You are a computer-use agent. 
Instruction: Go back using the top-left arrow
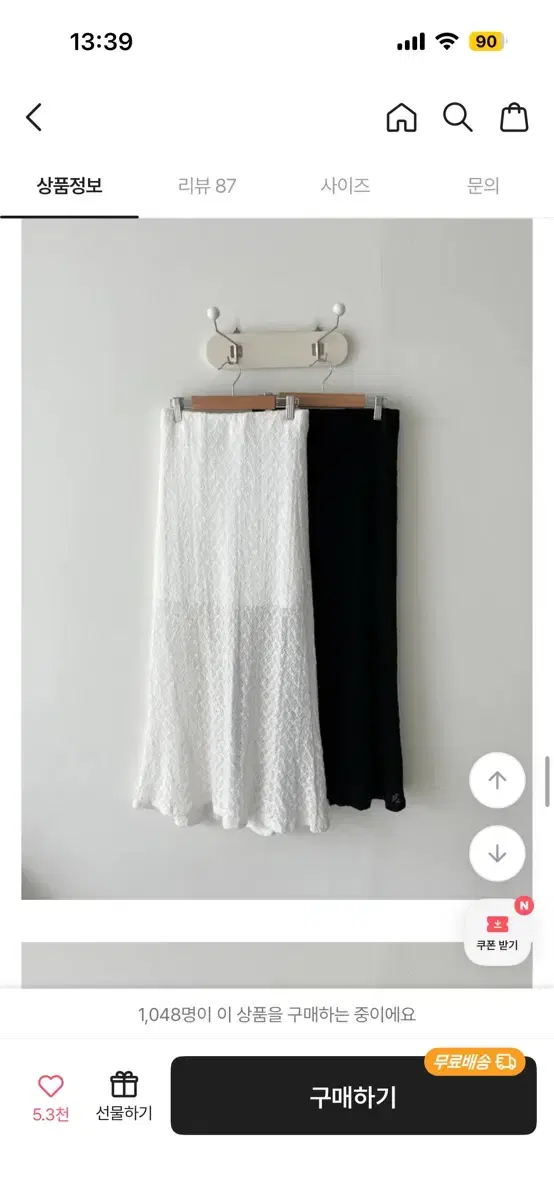[x=34, y=118]
